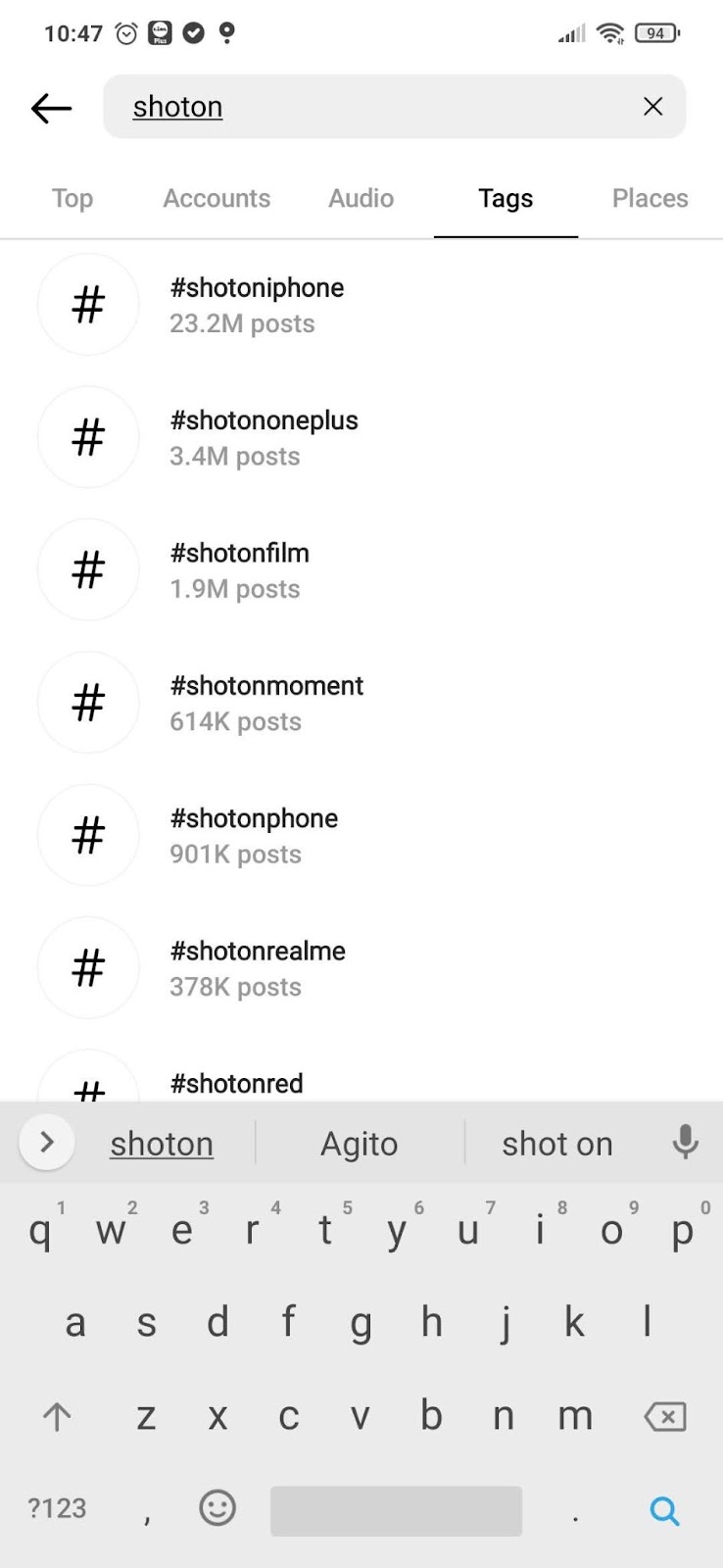Screen dimensions: 723x1568
Task: Start voice input with microphone key
Action: [685, 1143]
